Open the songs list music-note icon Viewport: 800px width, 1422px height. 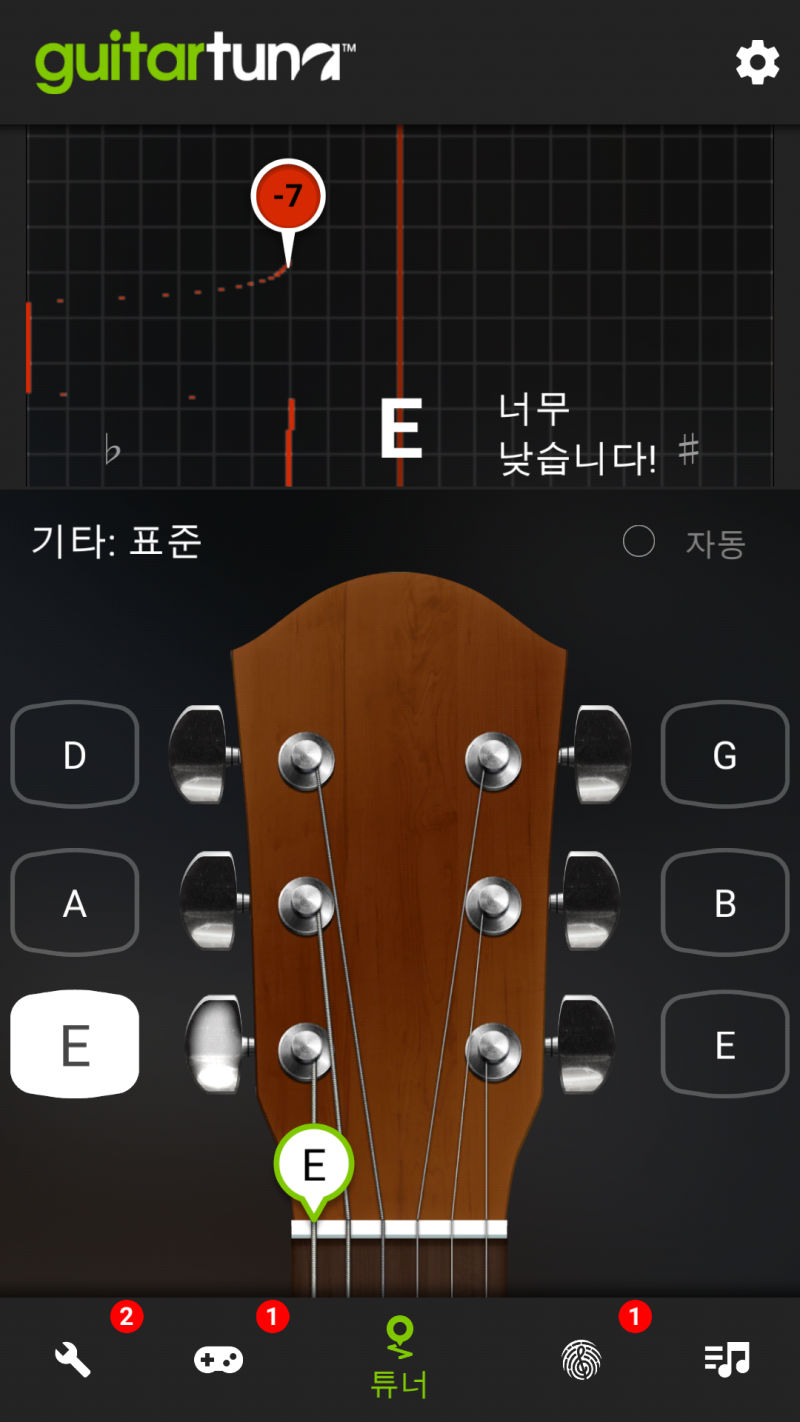click(729, 1360)
